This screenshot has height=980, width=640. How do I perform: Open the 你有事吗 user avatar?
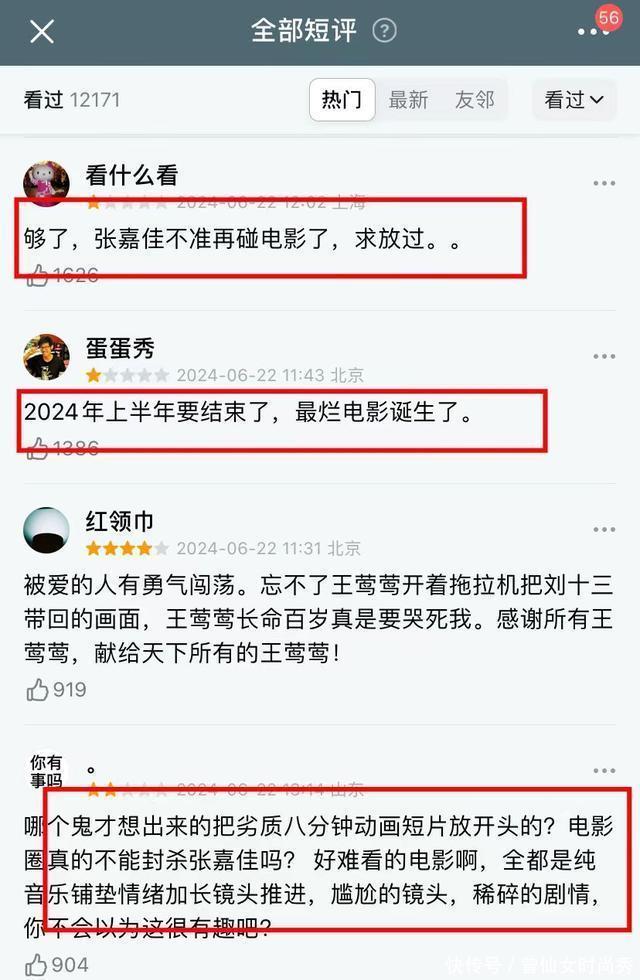pyautogui.click(x=46, y=771)
